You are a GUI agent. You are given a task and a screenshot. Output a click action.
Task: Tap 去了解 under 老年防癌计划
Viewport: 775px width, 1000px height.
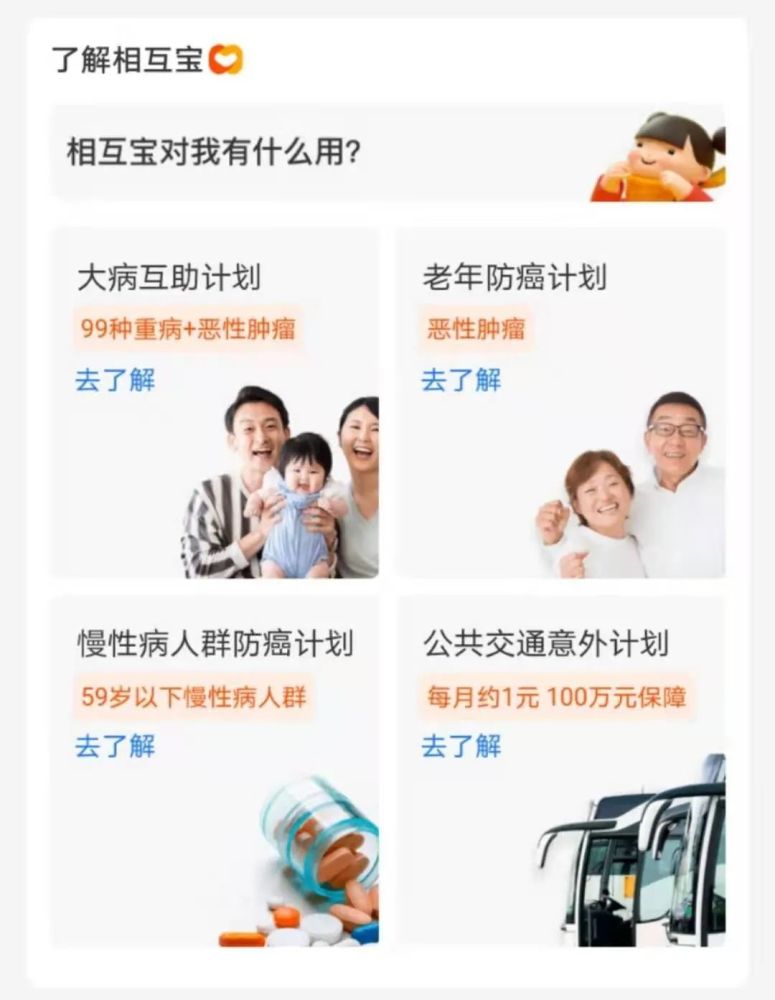(x=461, y=380)
